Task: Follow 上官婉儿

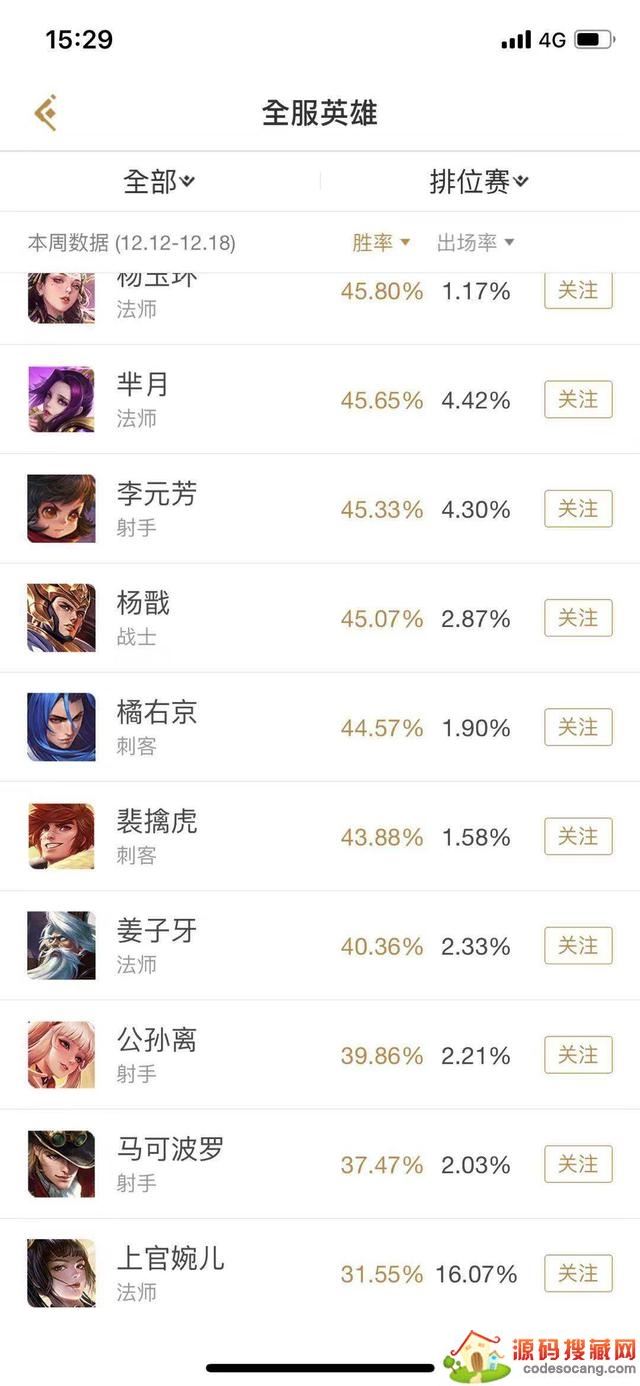Action: (577, 1273)
